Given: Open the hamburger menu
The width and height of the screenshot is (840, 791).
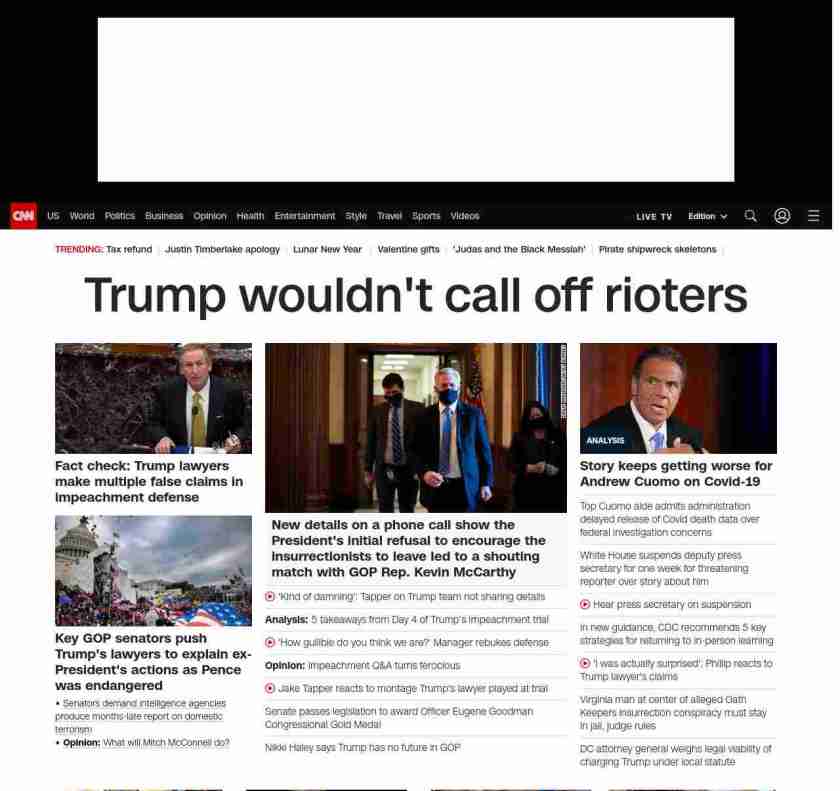Looking at the screenshot, I should (x=814, y=216).
